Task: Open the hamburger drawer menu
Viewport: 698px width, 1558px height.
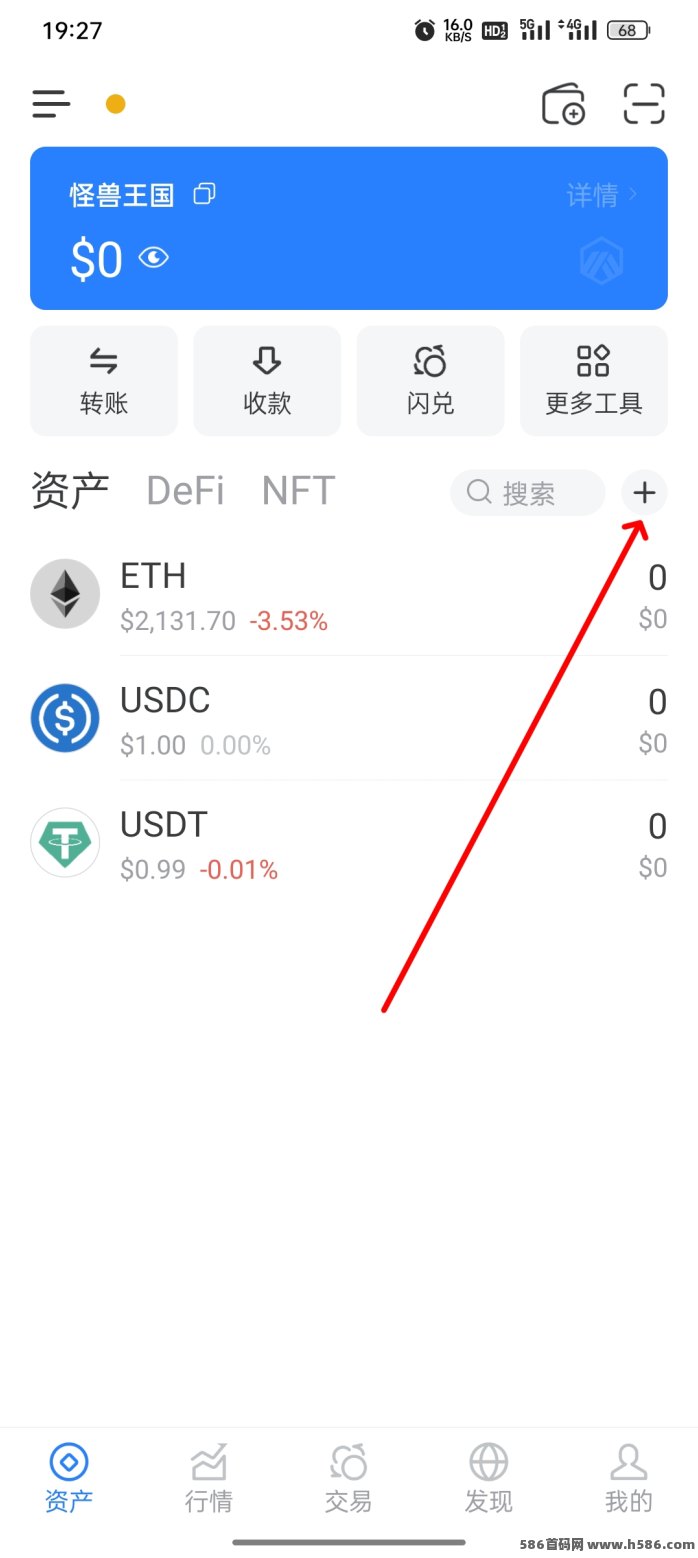Action: point(51,103)
